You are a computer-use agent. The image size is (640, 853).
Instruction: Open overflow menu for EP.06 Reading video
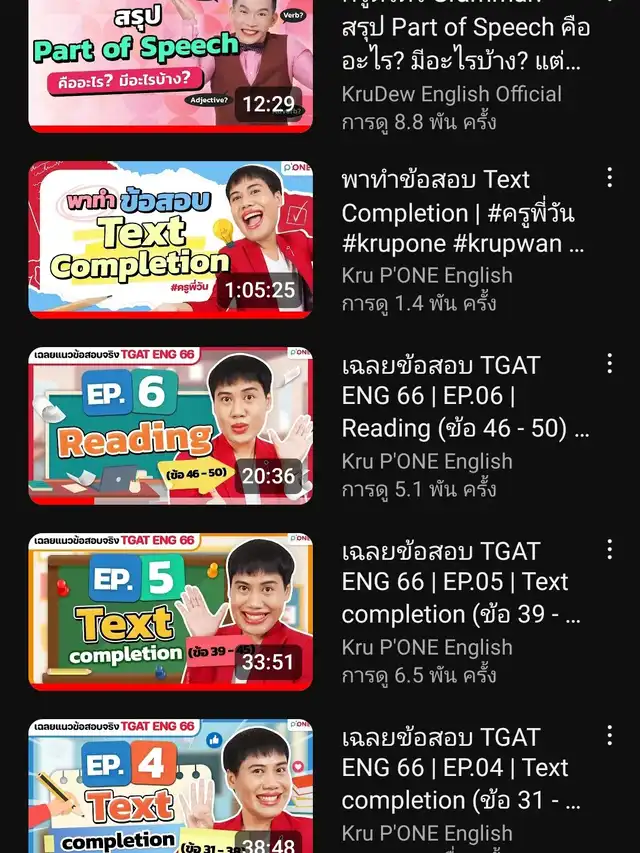pyautogui.click(x=609, y=363)
